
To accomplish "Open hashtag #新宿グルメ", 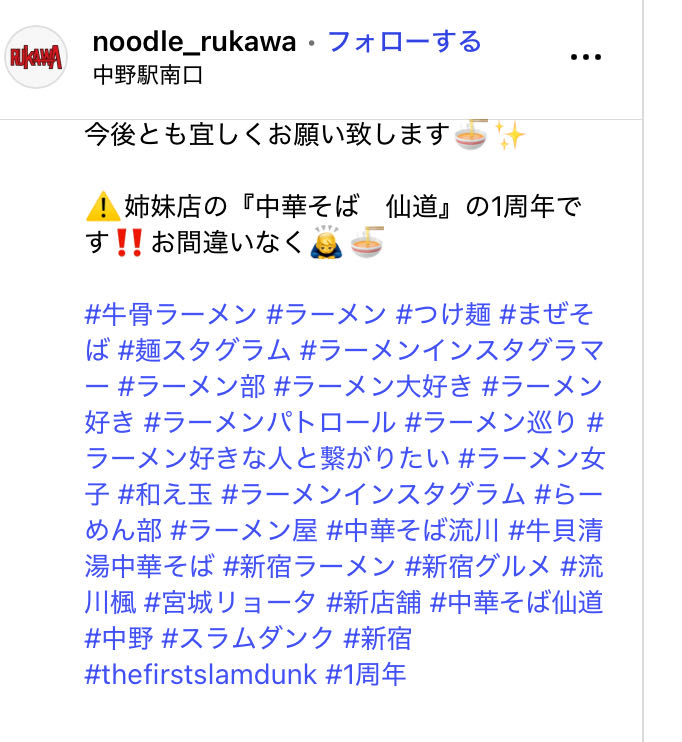I will (478, 566).
